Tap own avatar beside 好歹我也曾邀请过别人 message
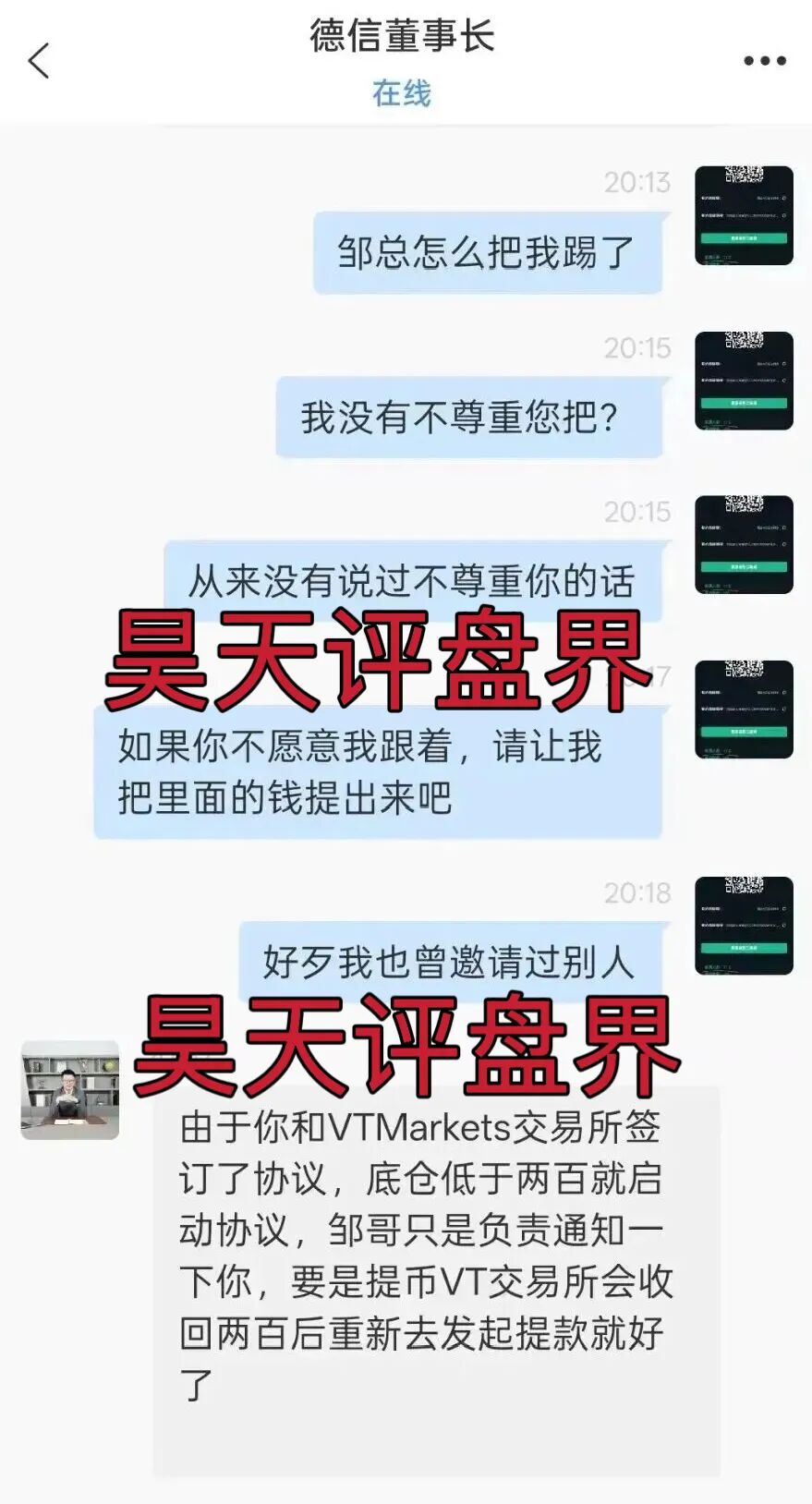Image resolution: width=812 pixels, height=1504 pixels. [744, 926]
